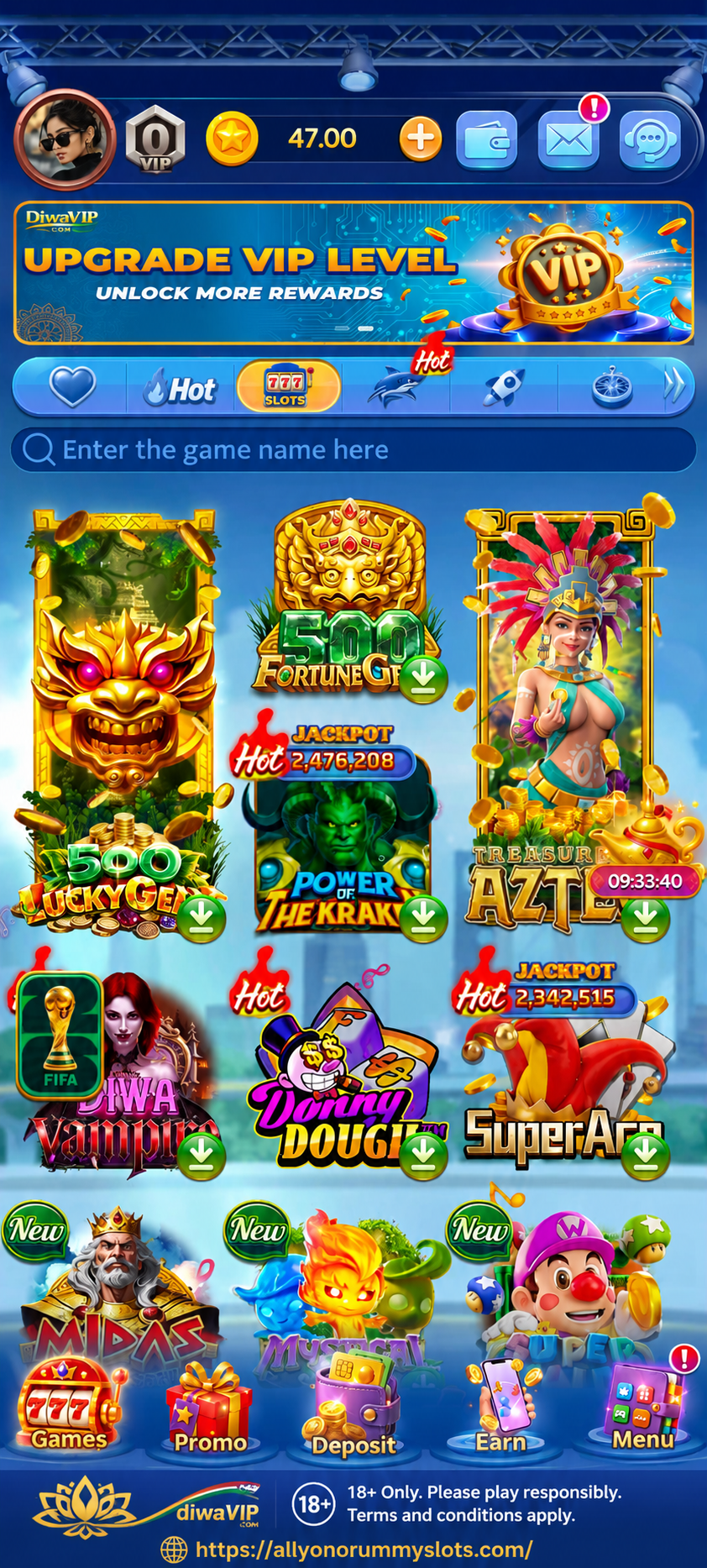This screenshot has height=1568, width=707.
Task: Open the mail inbox
Action: [x=568, y=139]
